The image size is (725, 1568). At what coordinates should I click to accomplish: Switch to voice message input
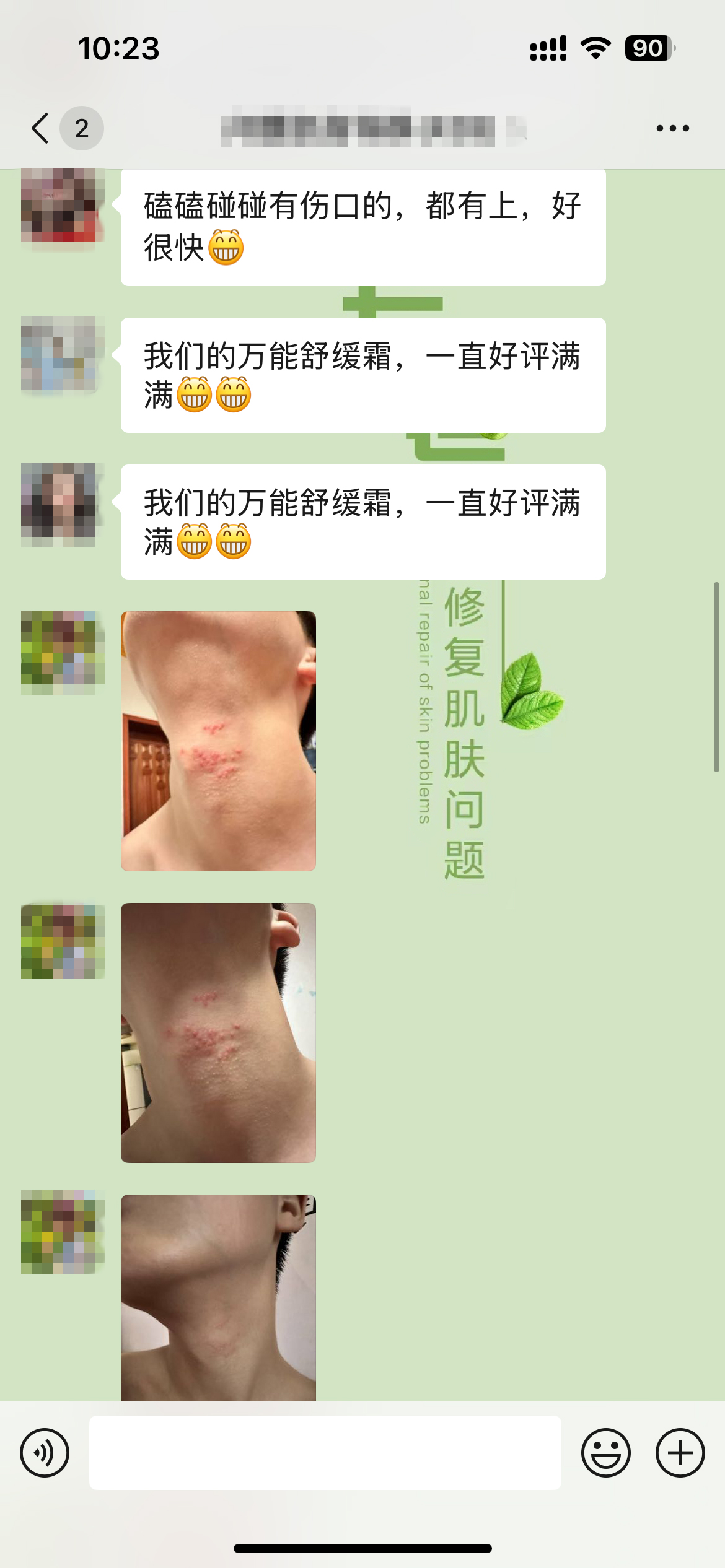45,1453
